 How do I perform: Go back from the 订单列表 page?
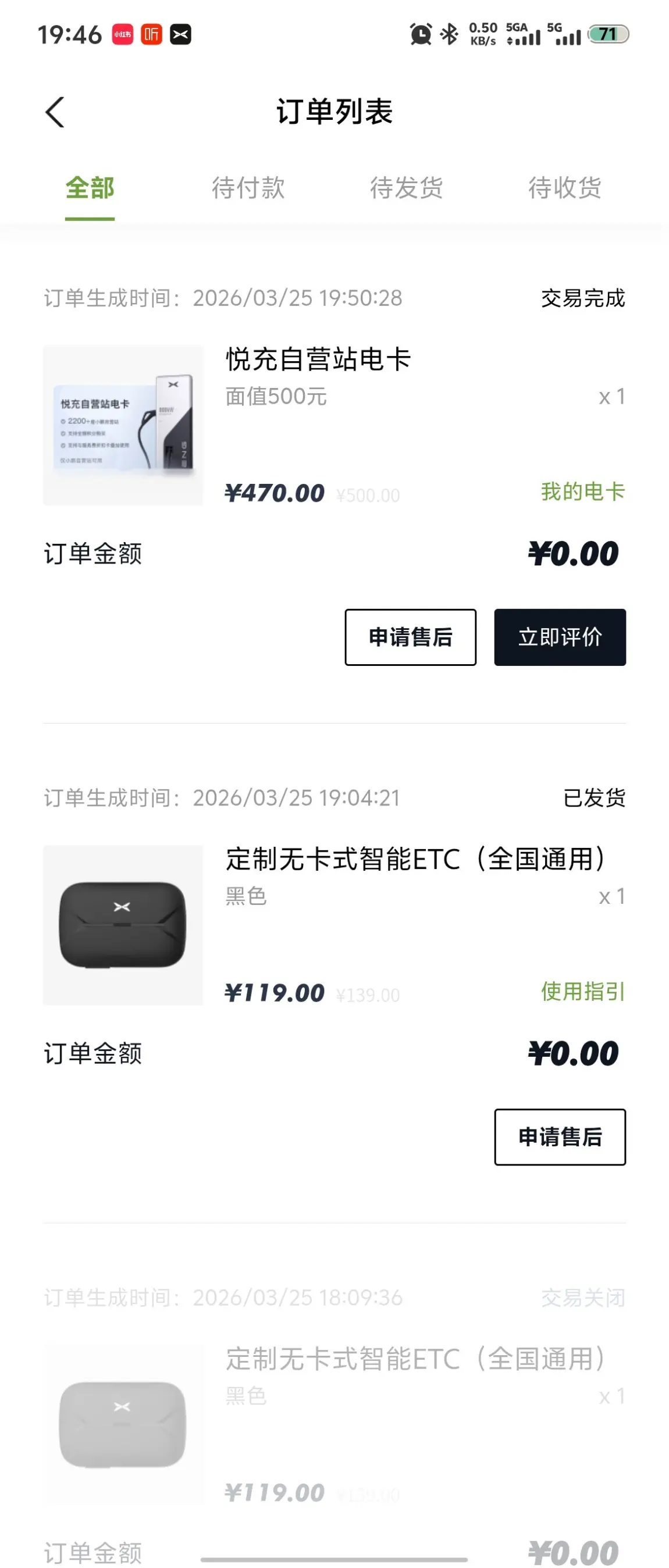pos(55,113)
